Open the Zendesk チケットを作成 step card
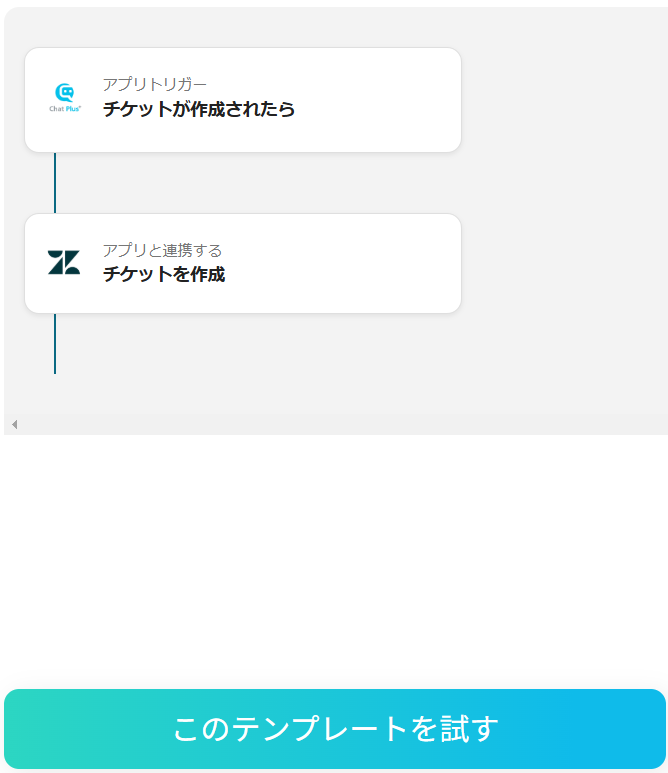This screenshot has height=773, width=668. 242,264
